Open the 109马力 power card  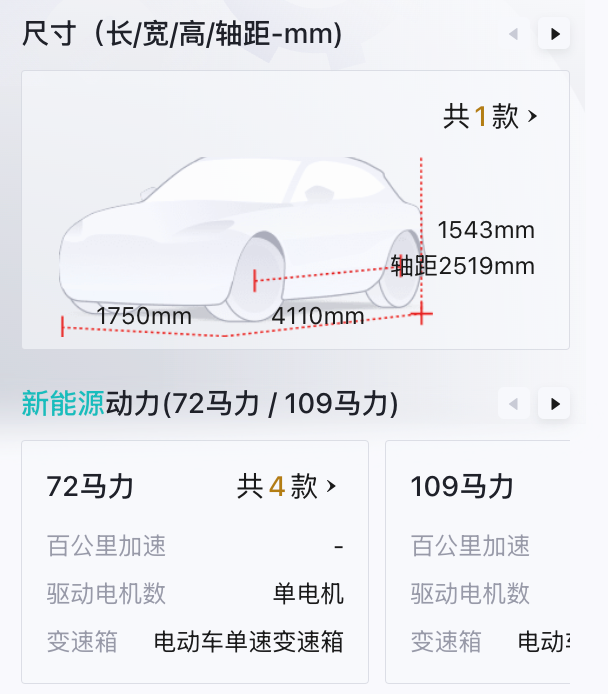pos(478,560)
